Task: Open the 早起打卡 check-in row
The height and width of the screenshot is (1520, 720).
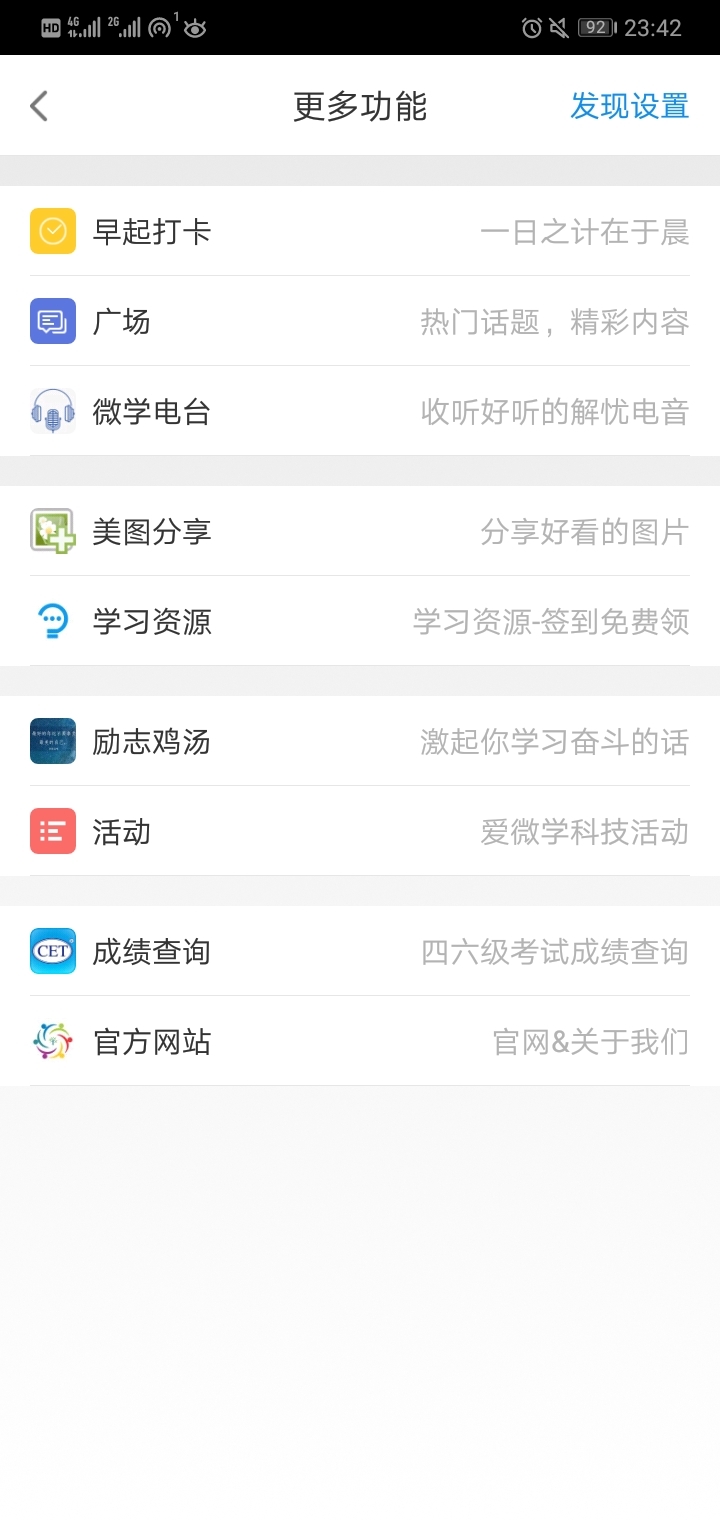Action: pyautogui.click(x=360, y=232)
